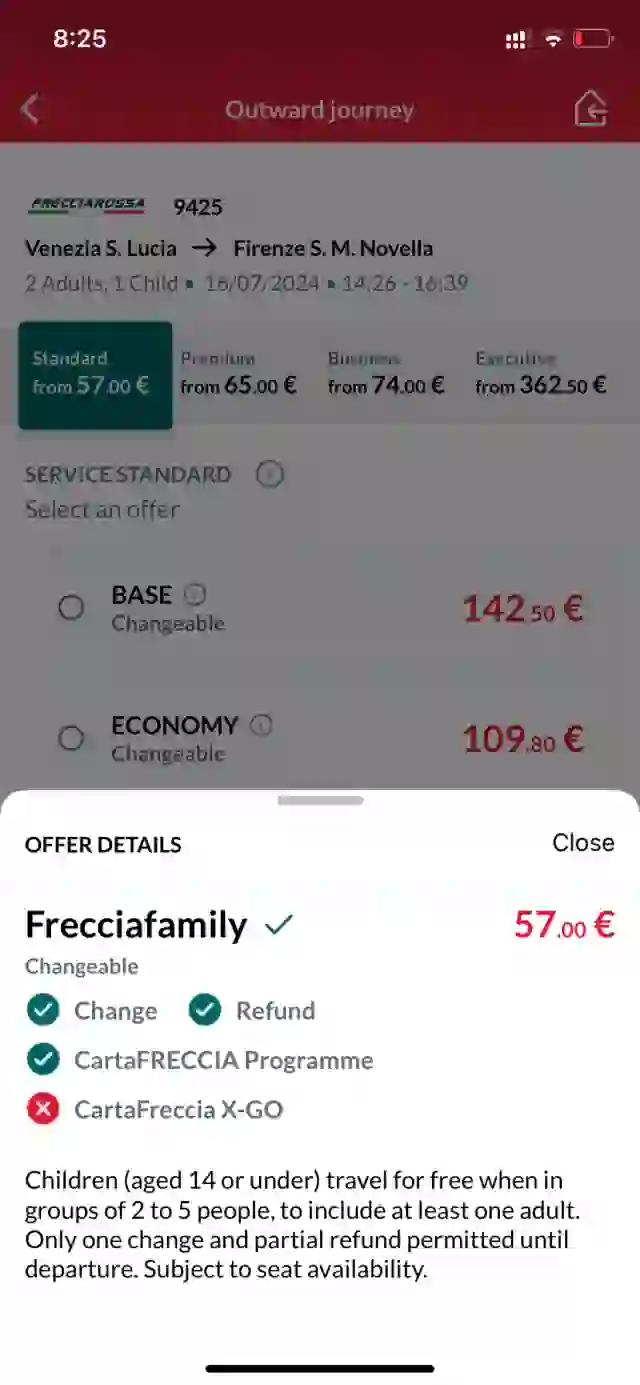Switch to the Premium class tab
The height and width of the screenshot is (1385, 640).
click(x=239, y=375)
